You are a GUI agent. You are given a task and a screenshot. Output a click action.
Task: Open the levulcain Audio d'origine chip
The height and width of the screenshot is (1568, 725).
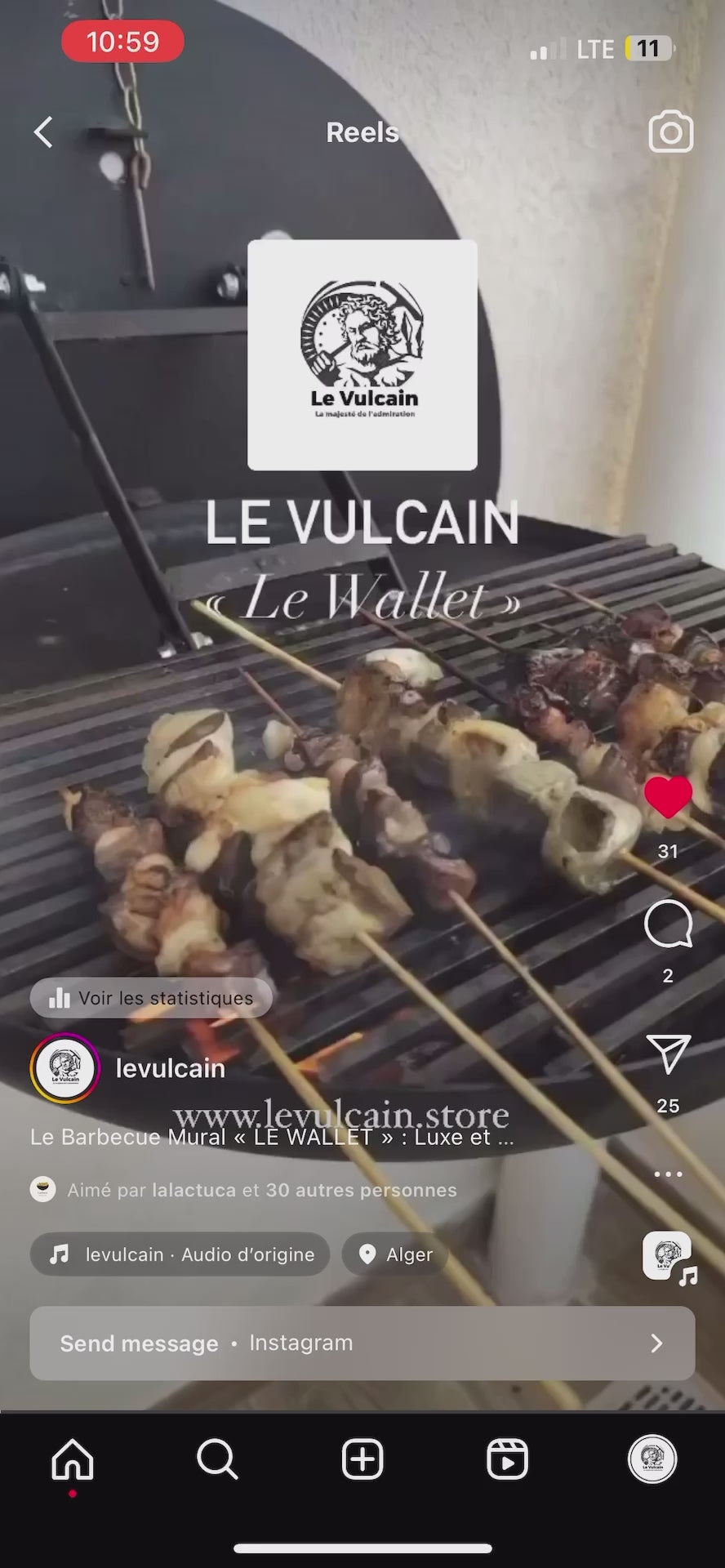tap(180, 1254)
